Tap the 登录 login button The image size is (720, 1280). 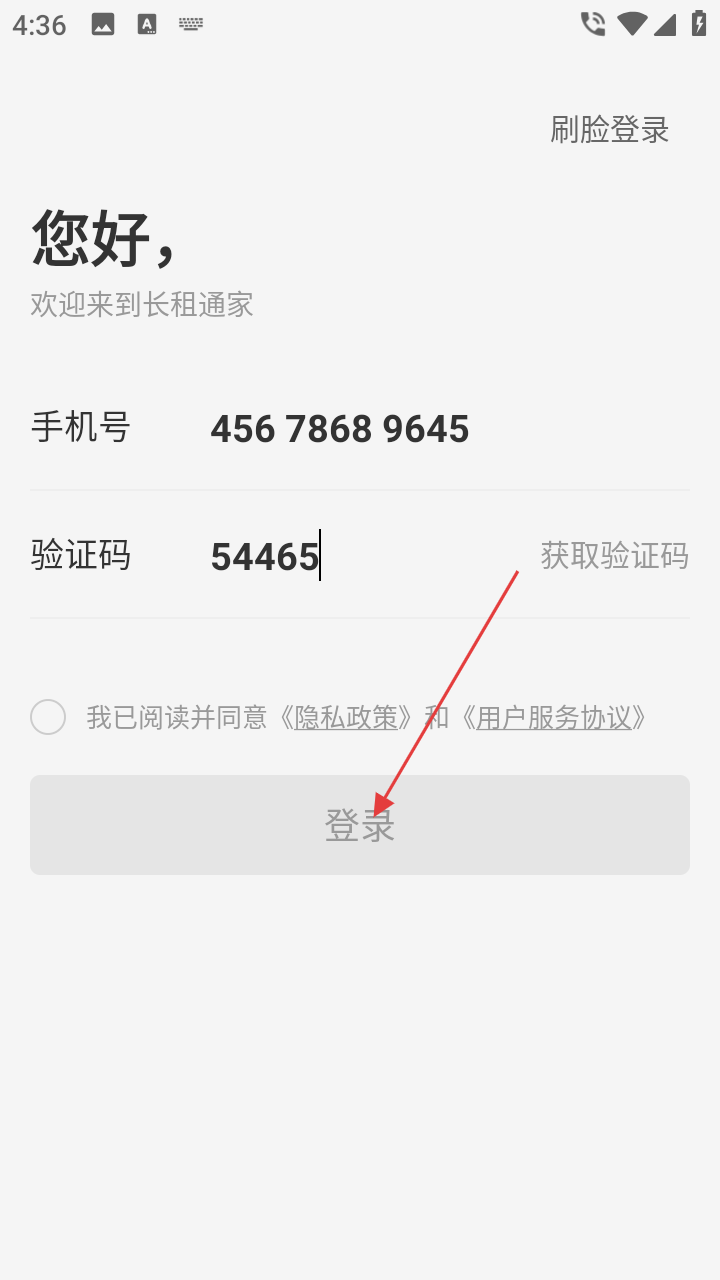(x=360, y=825)
